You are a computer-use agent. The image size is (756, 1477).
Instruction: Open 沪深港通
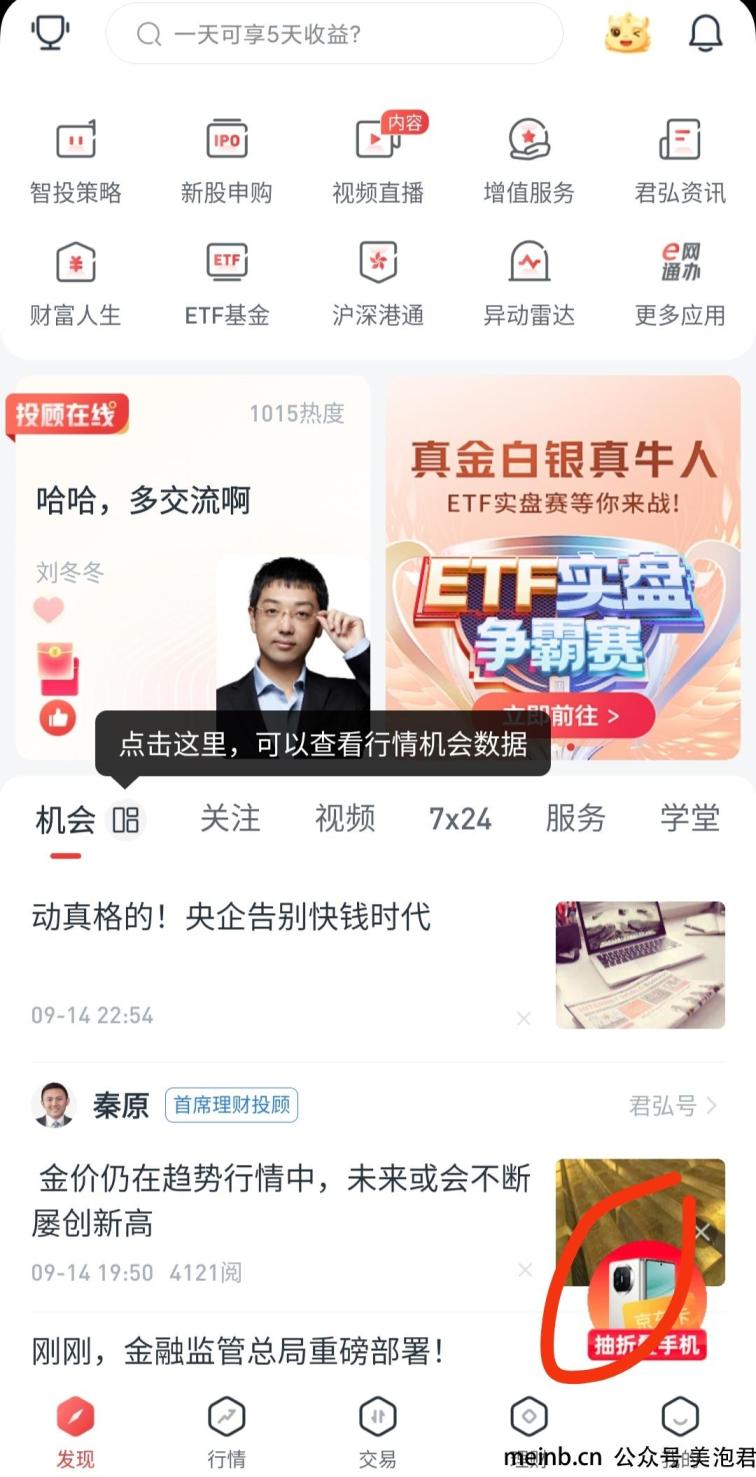(378, 283)
